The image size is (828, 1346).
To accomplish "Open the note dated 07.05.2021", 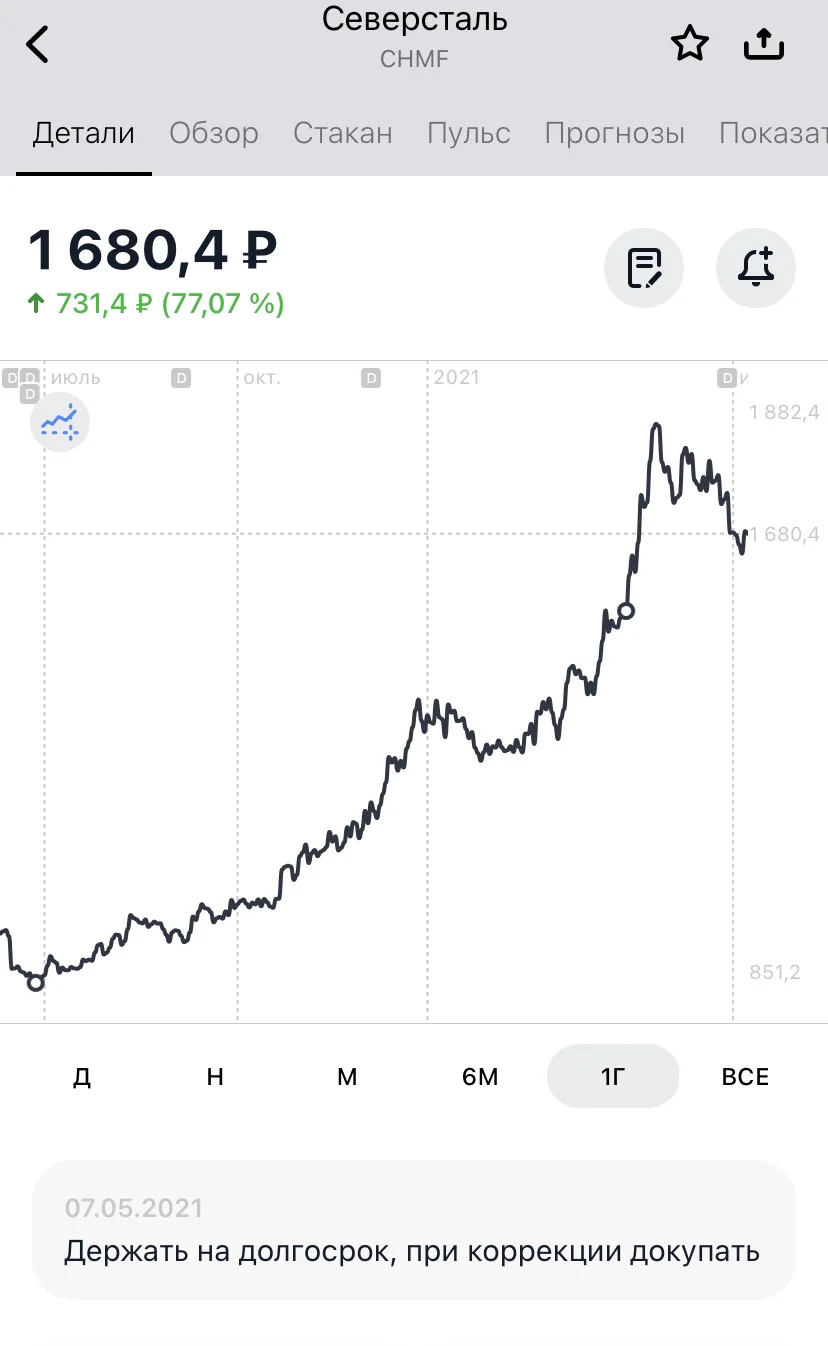I will coord(414,1230).
